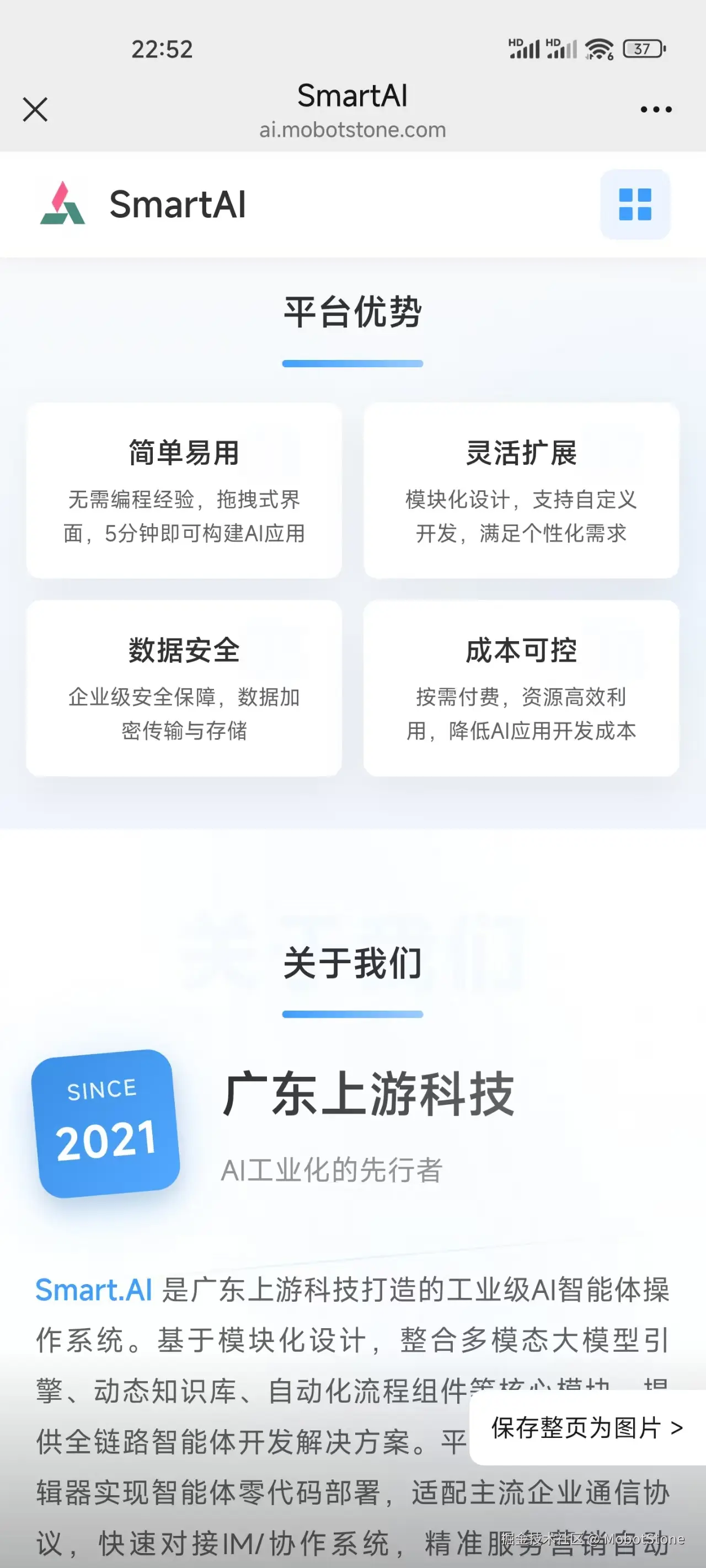The image size is (706, 1568).
Task: Tap the 数据安全 card
Action: pyautogui.click(x=184, y=688)
